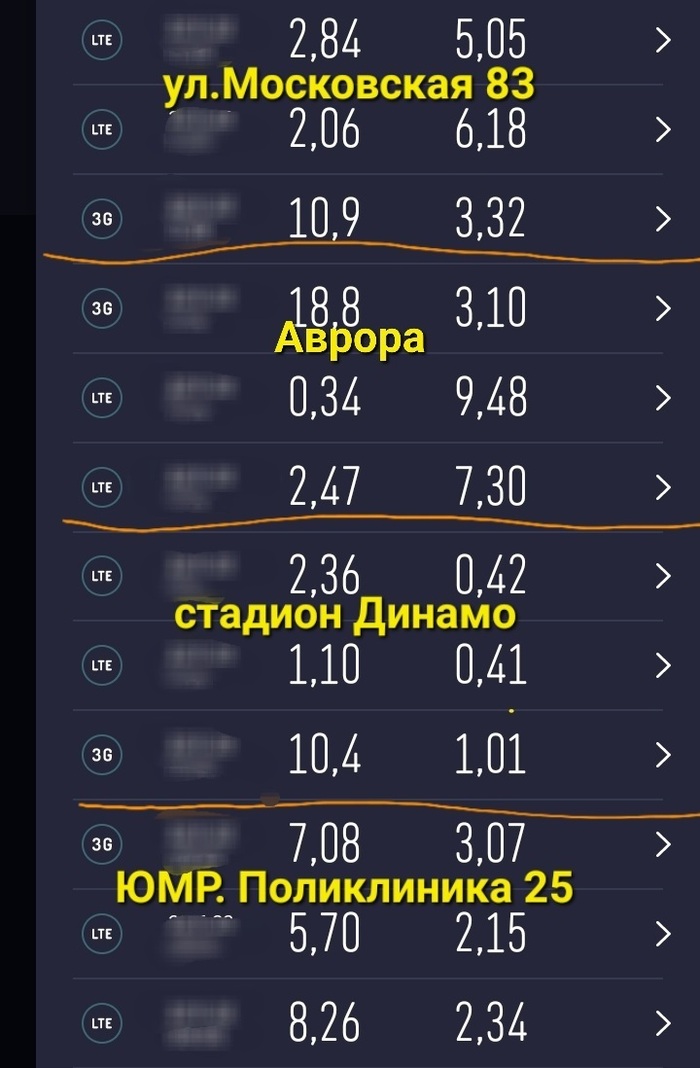Open the LTE result with 2,84 and 5,05
Viewport: 700px width, 1068px height.
pos(661,41)
